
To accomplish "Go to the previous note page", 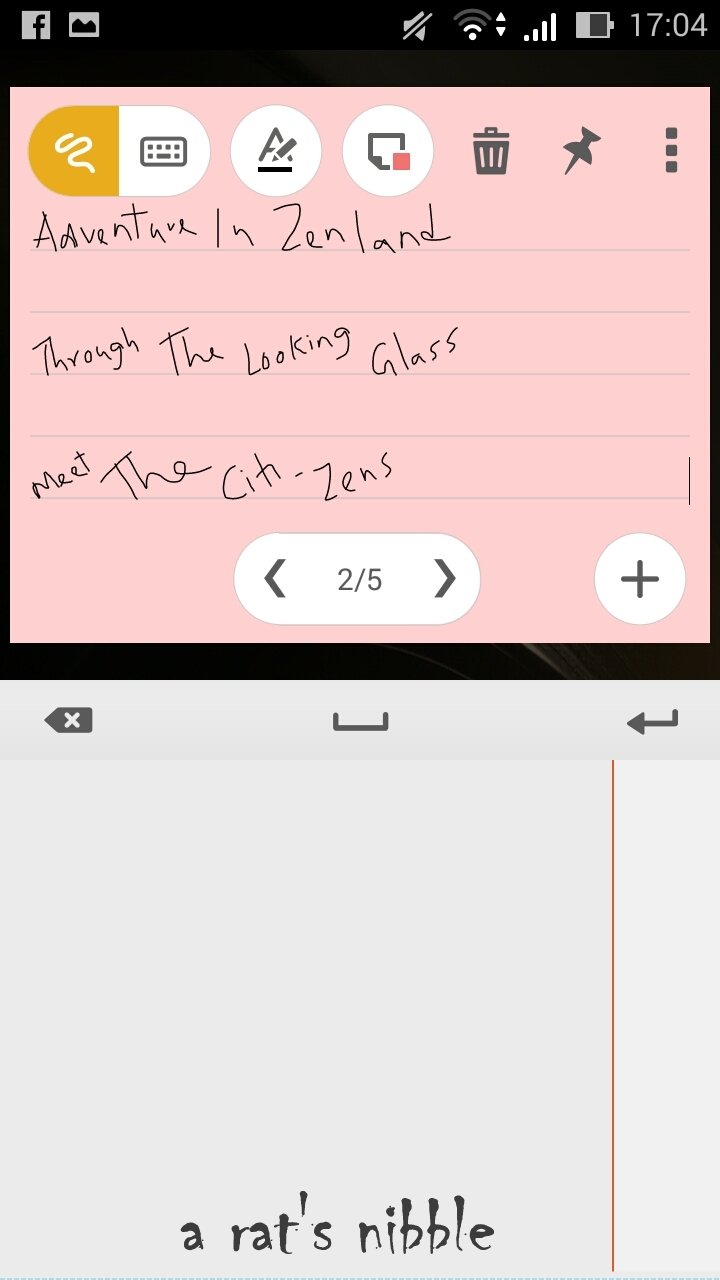I will pyautogui.click(x=275, y=579).
